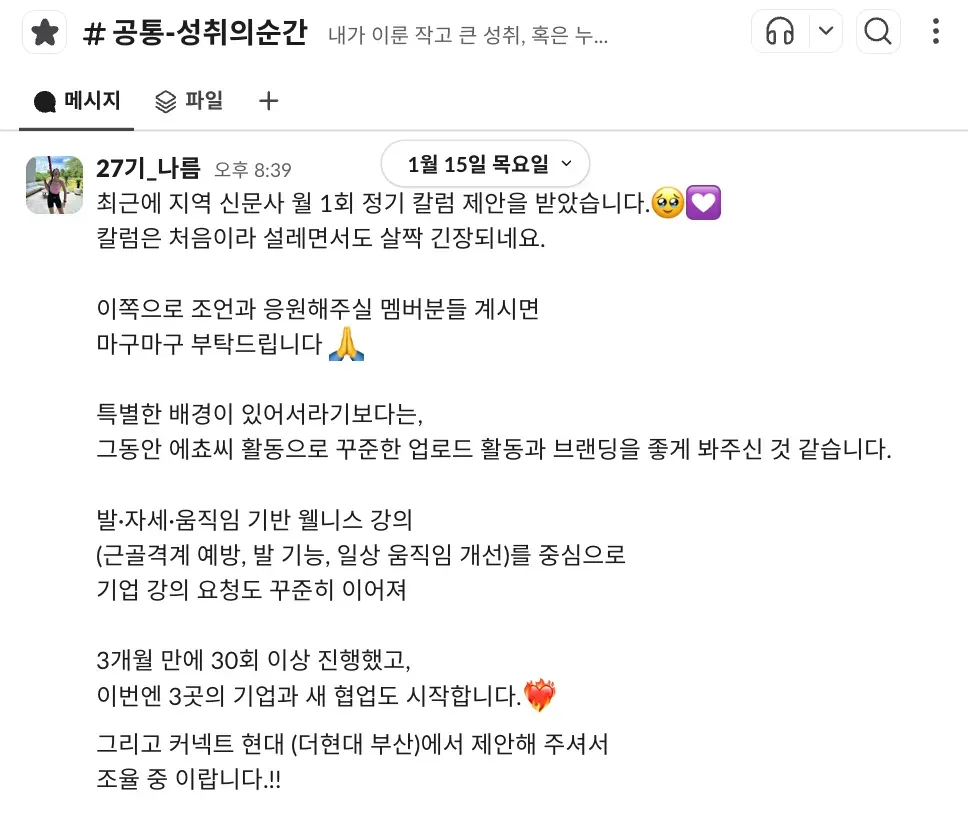
Task: Open the #공통-성취의순간 channel details
Action: 195,35
